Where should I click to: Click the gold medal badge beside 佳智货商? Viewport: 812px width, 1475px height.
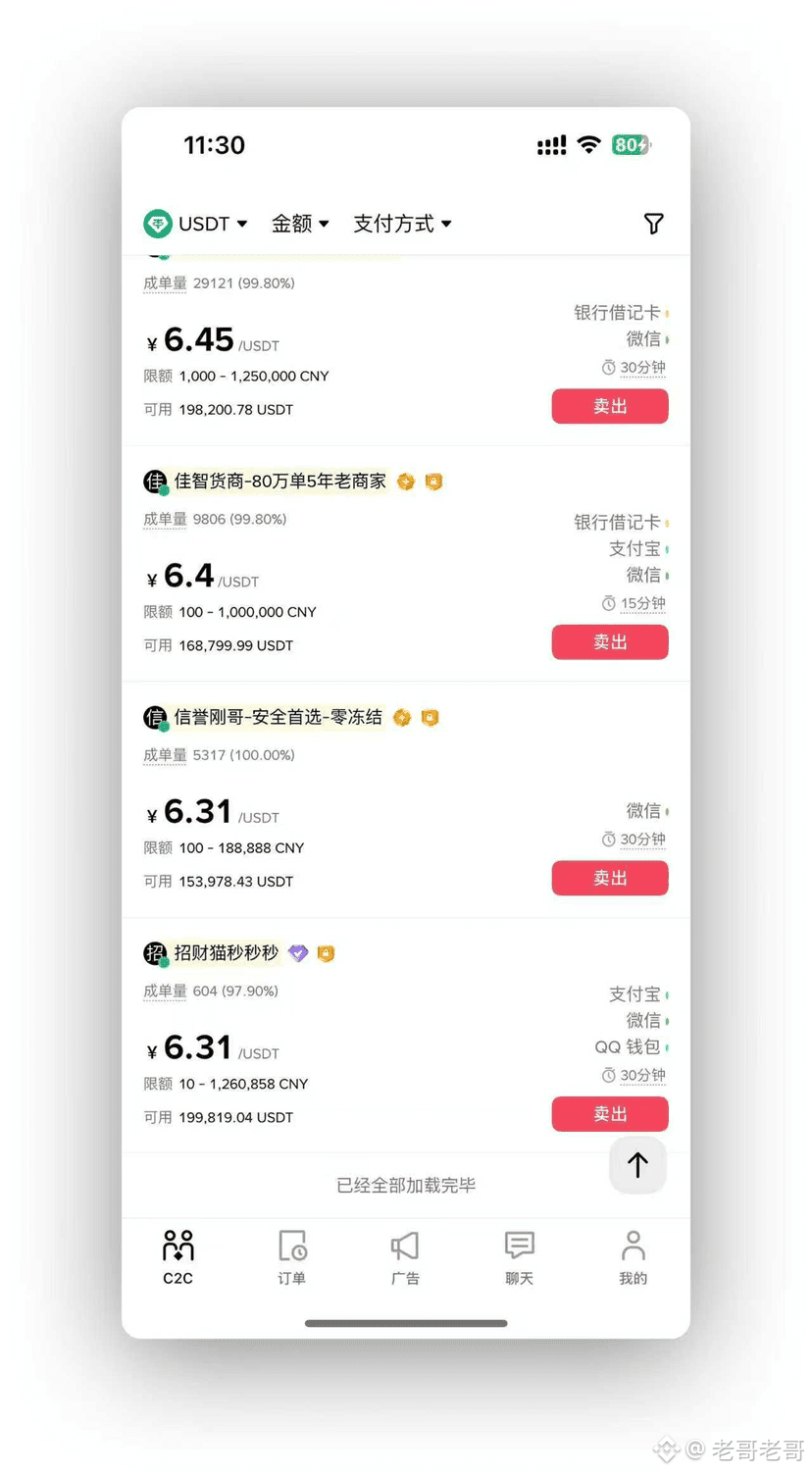[x=405, y=482]
